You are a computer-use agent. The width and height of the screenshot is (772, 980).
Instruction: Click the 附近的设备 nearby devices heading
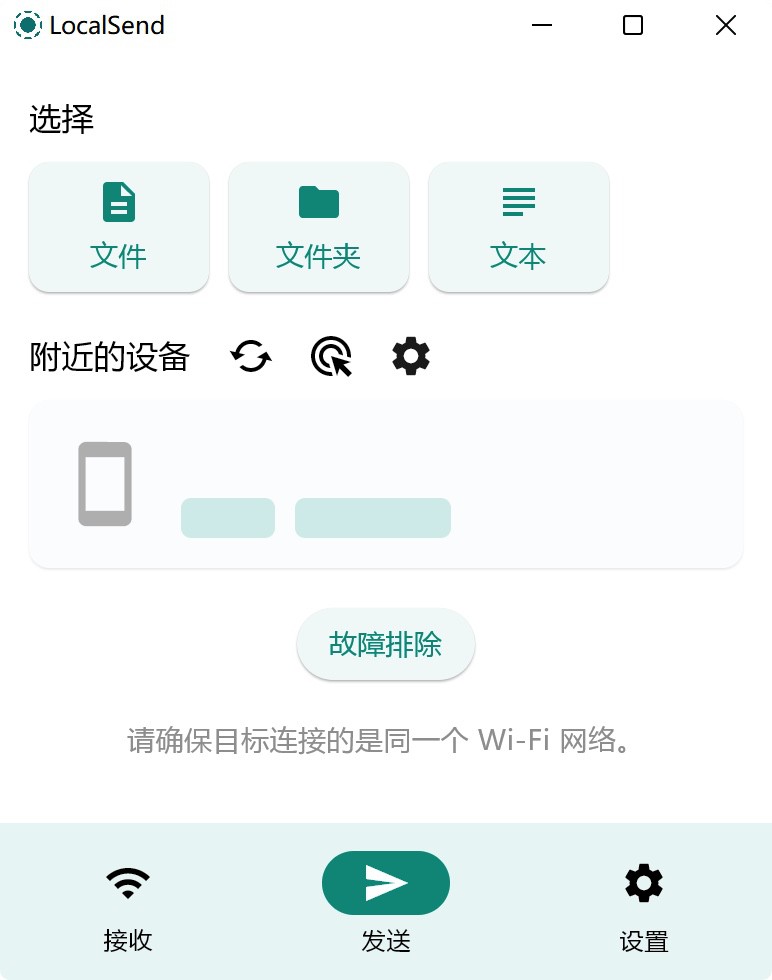click(x=110, y=358)
